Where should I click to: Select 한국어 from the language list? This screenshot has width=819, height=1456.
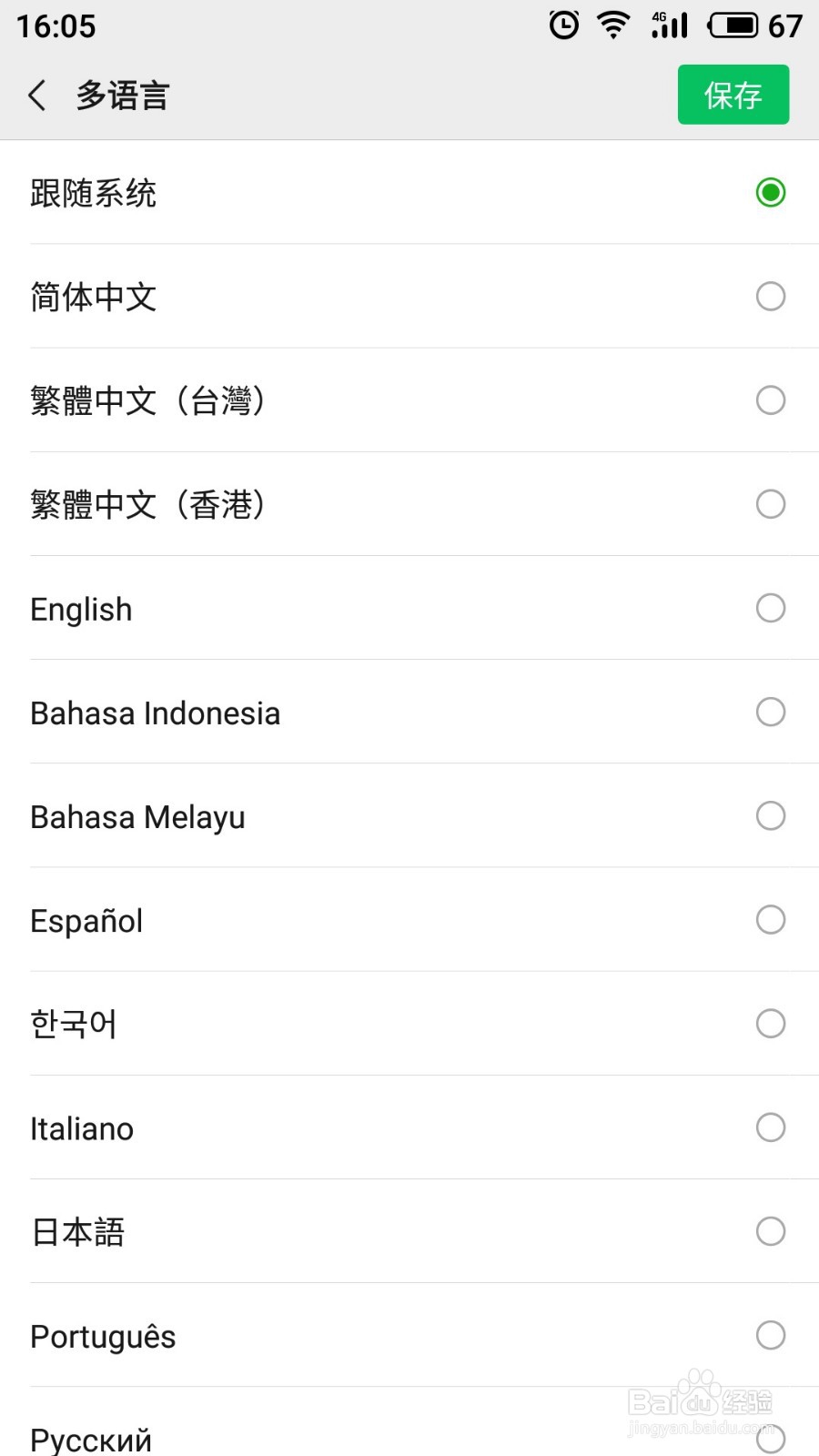pos(409,1023)
